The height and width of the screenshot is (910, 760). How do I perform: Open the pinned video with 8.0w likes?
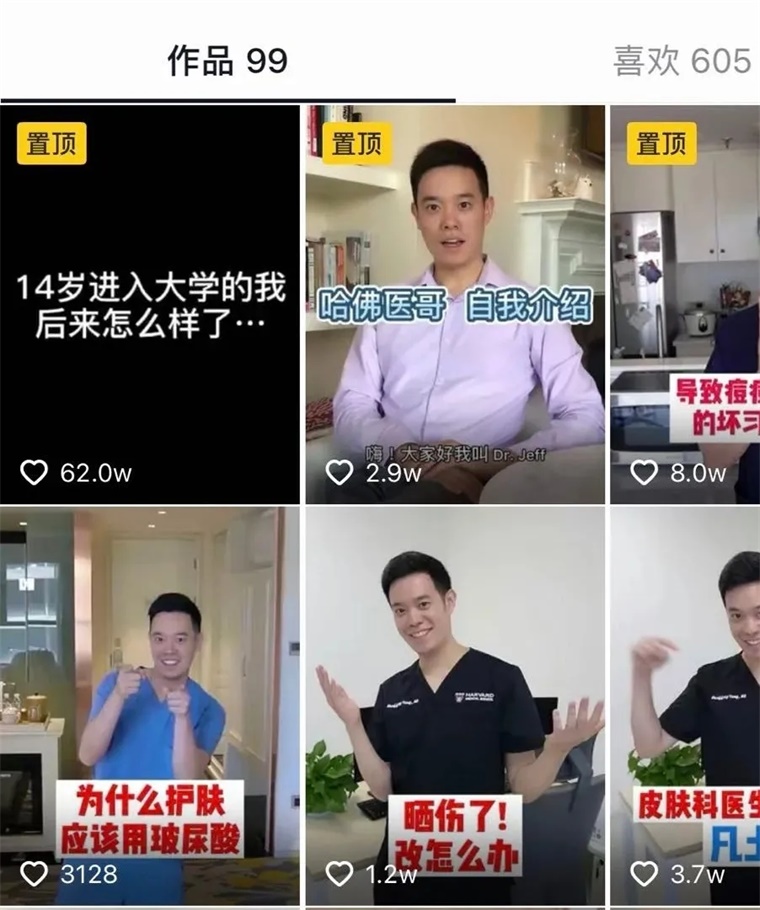tap(685, 303)
